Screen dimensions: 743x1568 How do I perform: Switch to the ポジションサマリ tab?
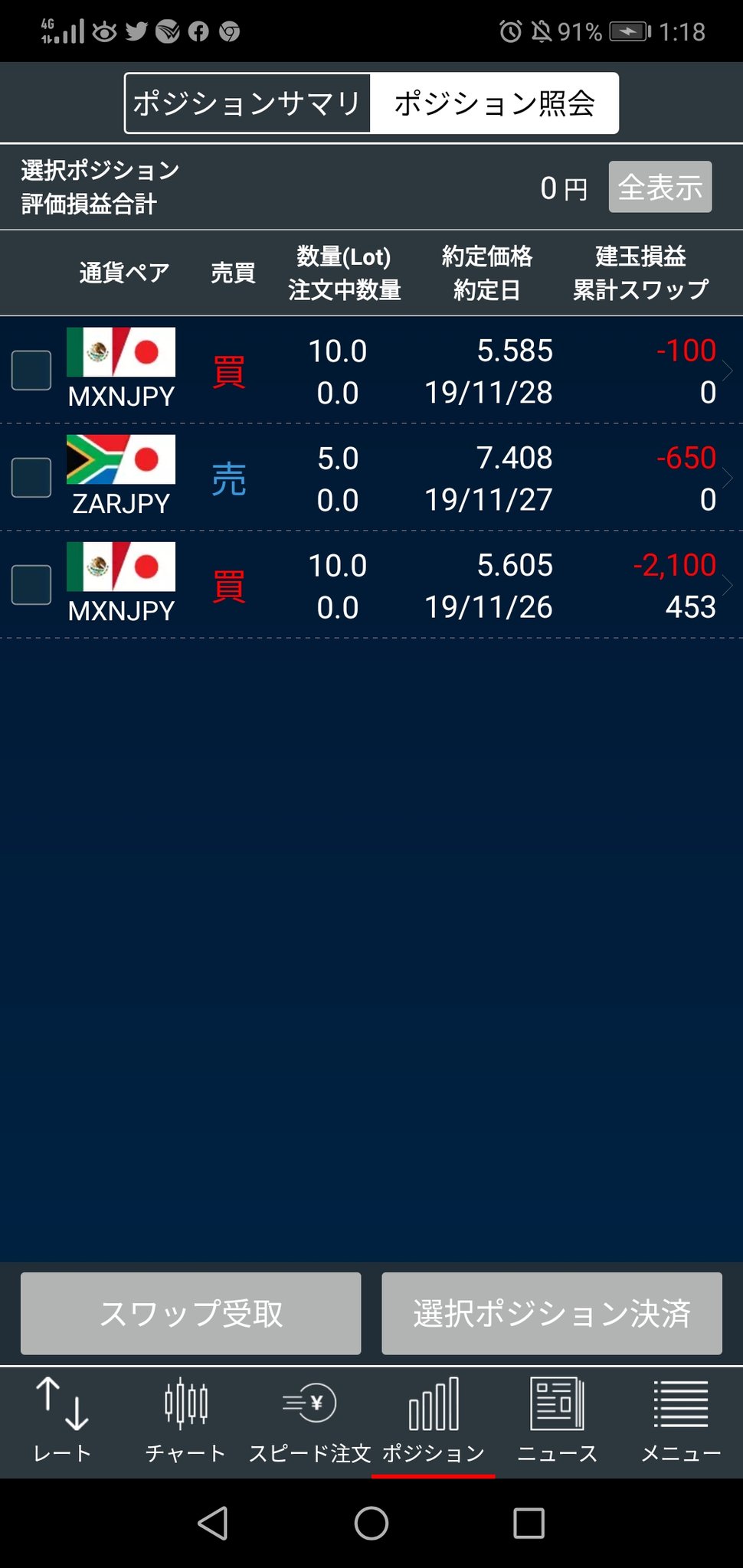(247, 103)
